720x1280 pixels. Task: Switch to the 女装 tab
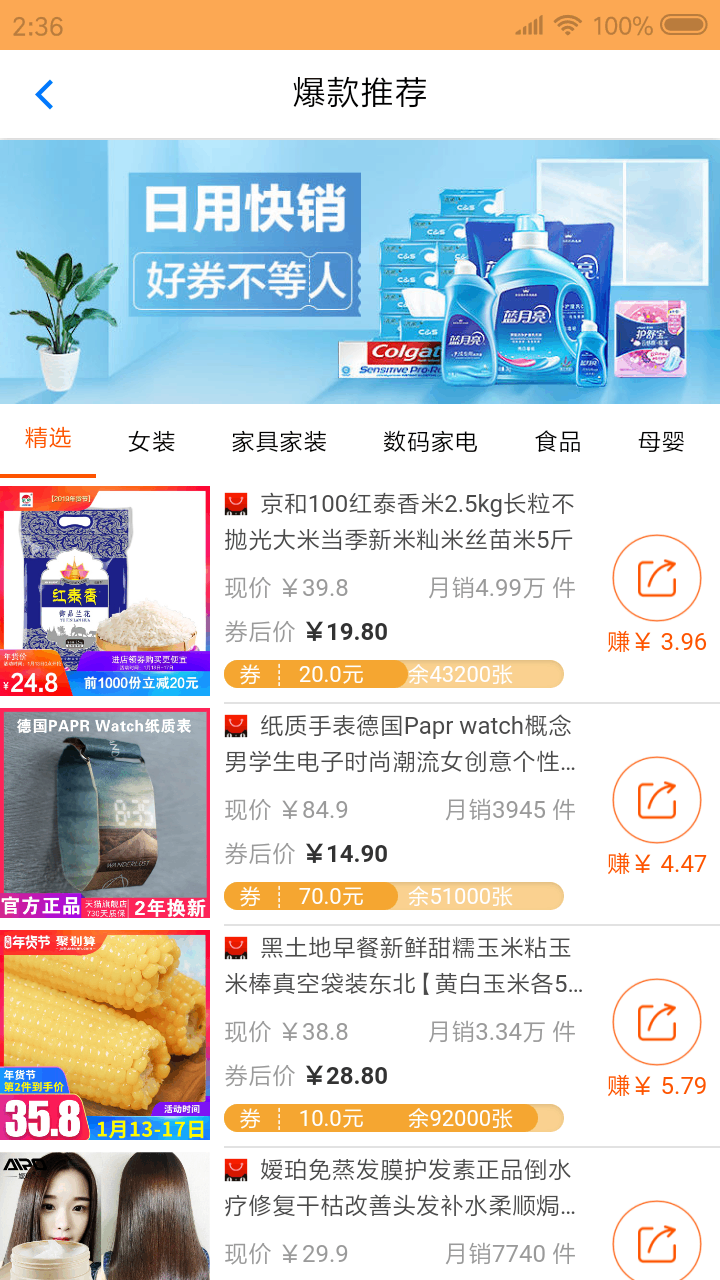pyautogui.click(x=152, y=441)
